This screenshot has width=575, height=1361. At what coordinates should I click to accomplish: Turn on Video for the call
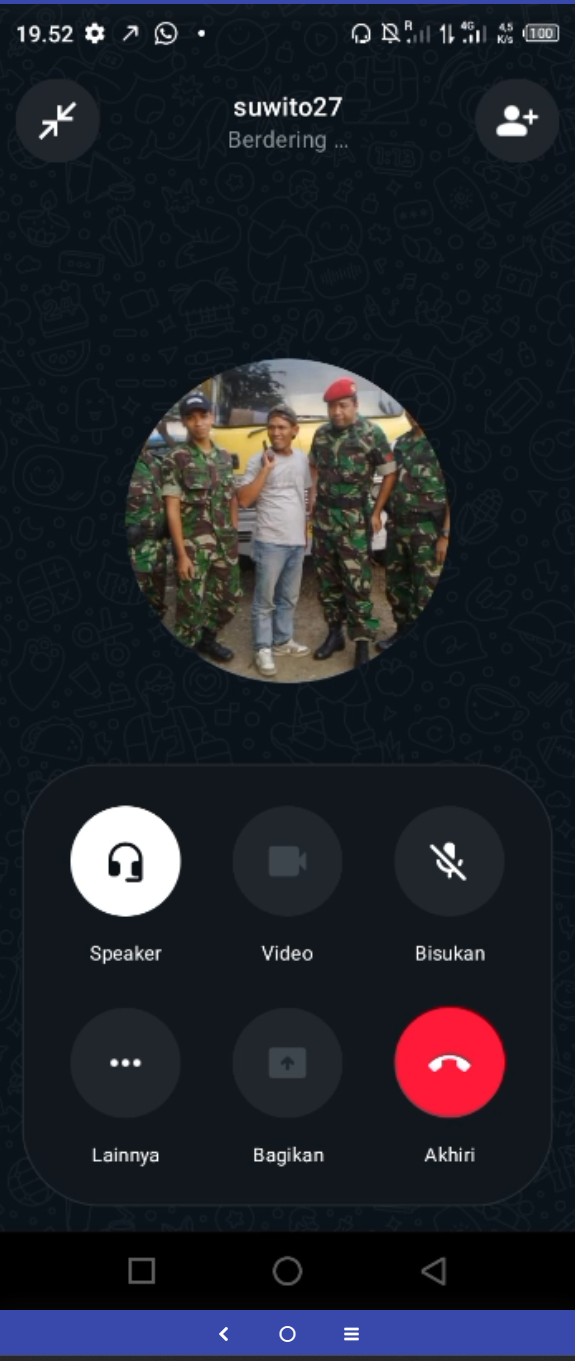287,861
